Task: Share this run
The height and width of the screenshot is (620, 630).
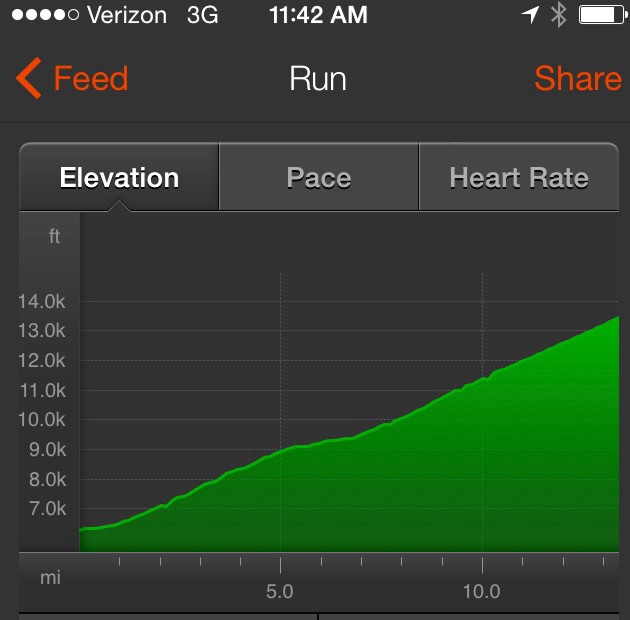Action: click(577, 79)
